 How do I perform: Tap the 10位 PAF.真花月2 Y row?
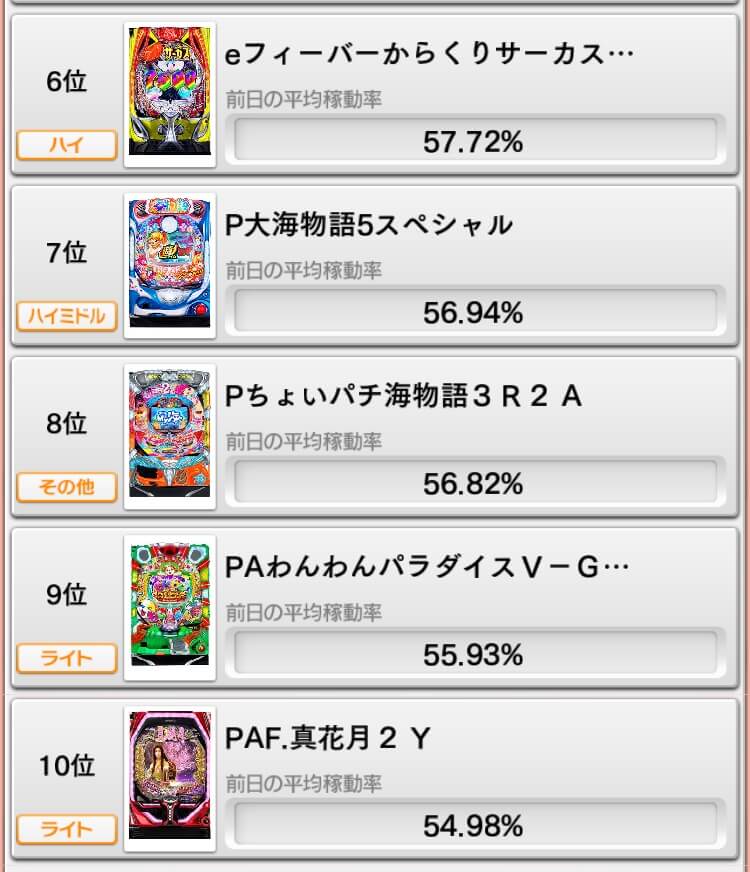point(330,740)
